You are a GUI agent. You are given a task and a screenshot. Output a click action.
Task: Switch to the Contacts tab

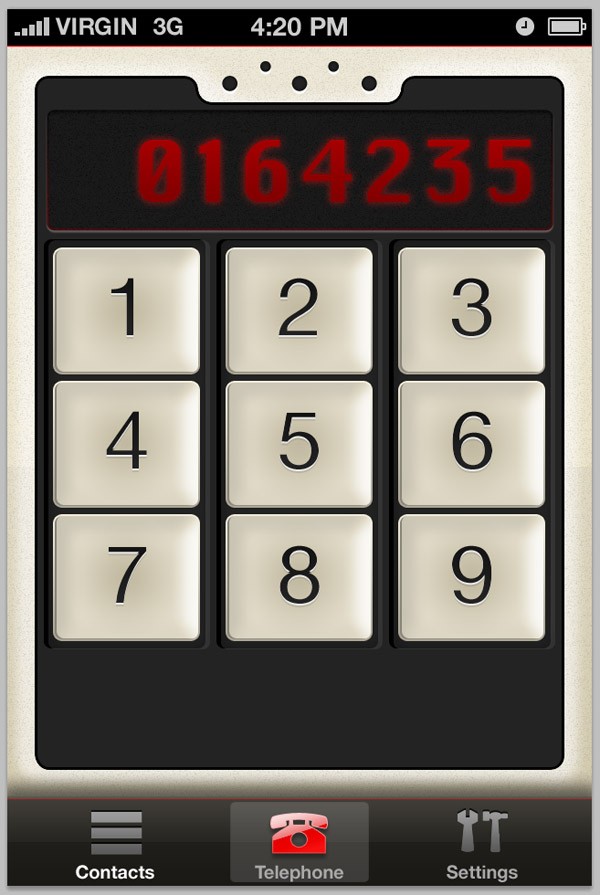click(x=116, y=845)
